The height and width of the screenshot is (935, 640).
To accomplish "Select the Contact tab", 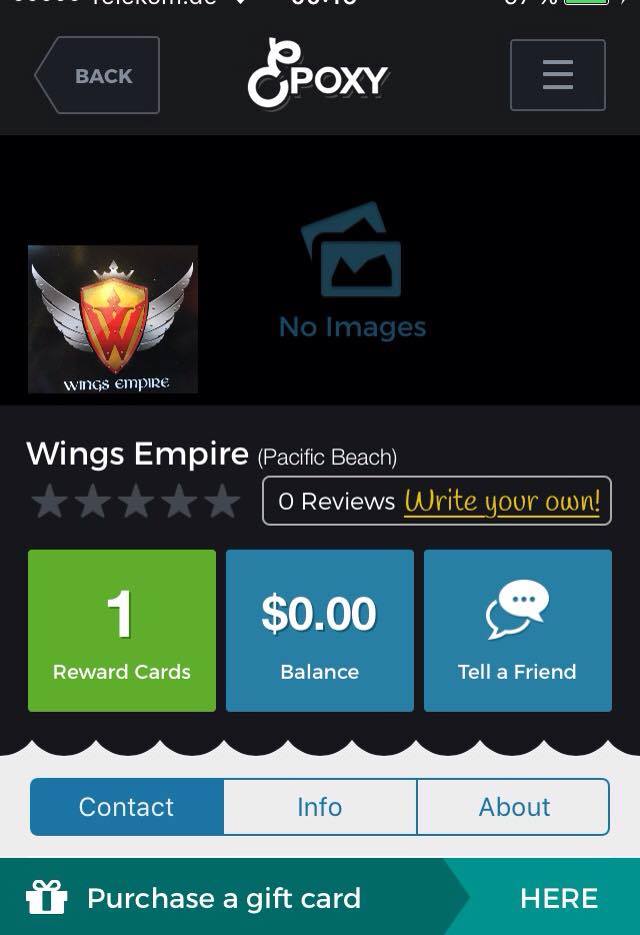I will coord(127,807).
